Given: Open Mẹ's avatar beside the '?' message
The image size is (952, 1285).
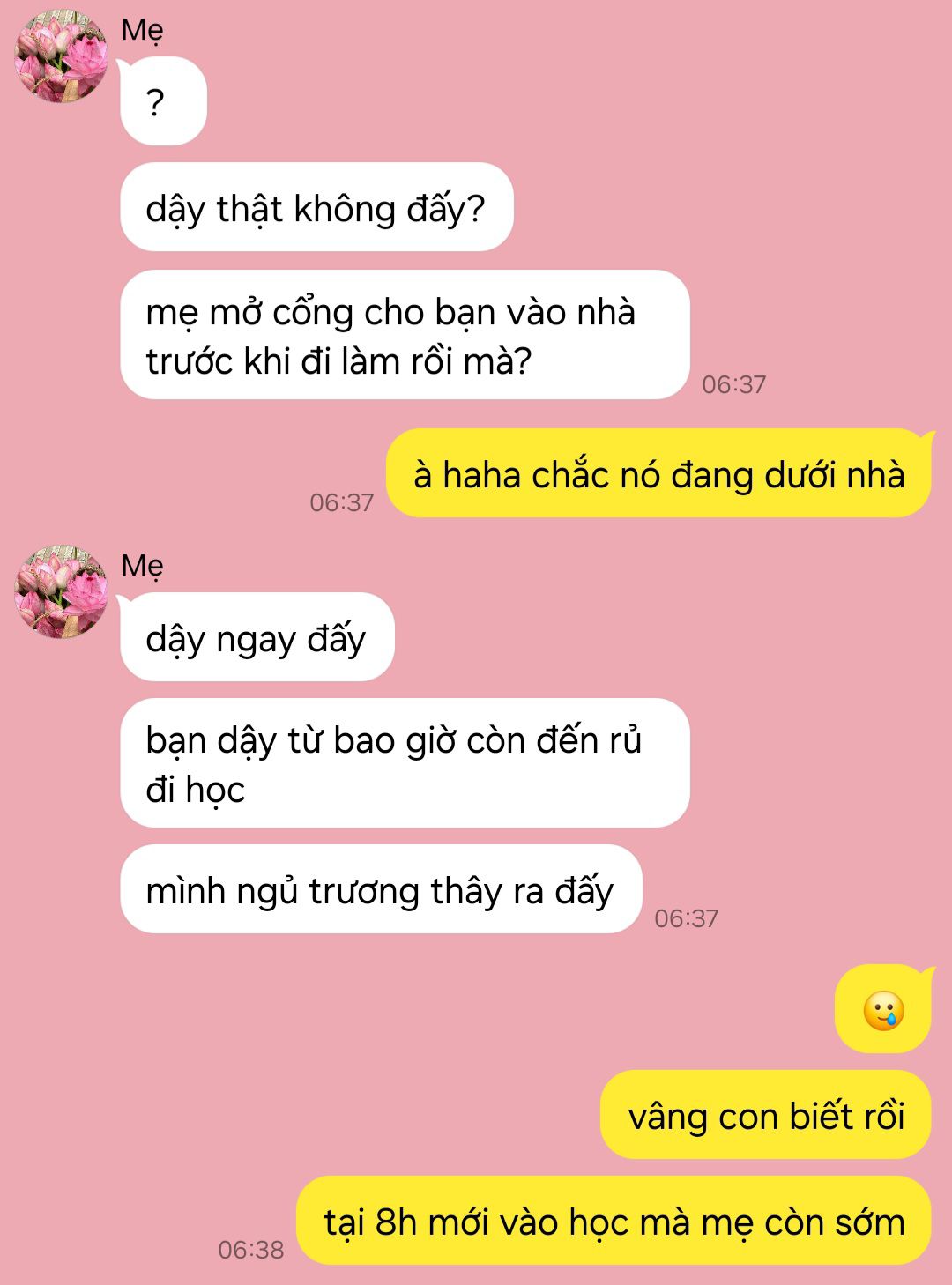Looking at the screenshot, I should [61, 56].
